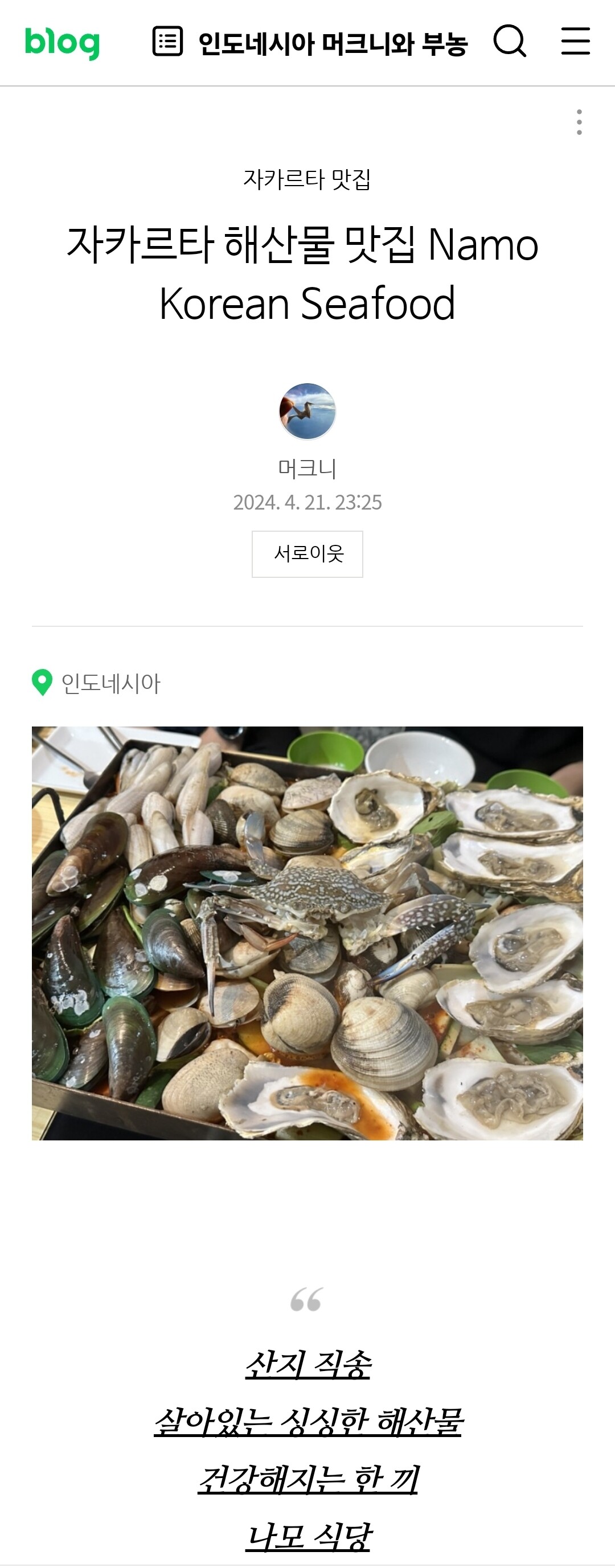This screenshot has height=1568, width=615.
Task: Open blog title 인도네시아 머크니와 부농
Action: point(333,44)
